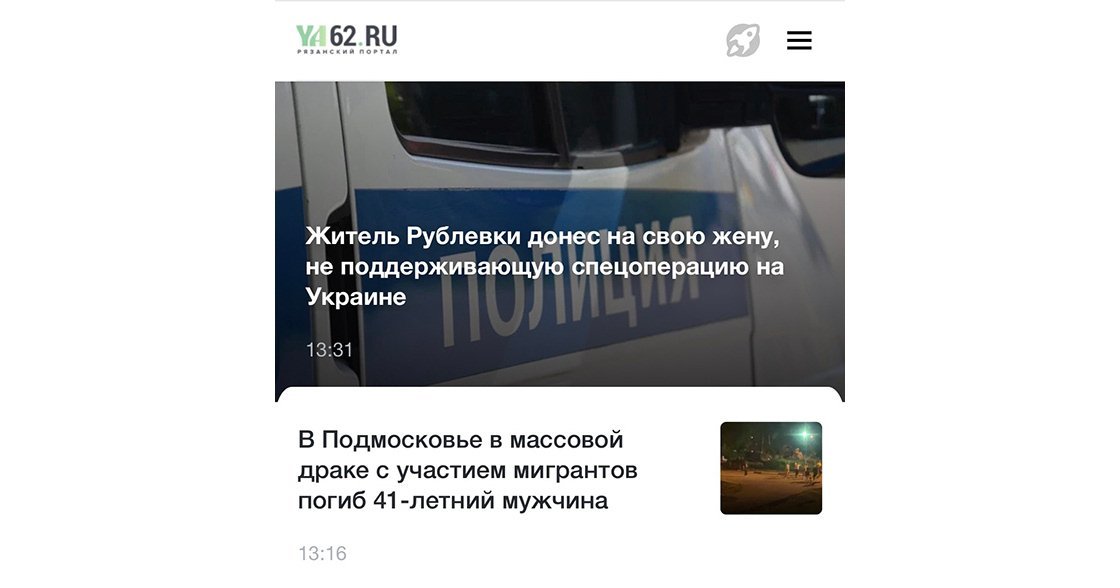This screenshot has width=1120, height=588.
Task: Open the night street fight thumbnail
Action: (x=771, y=468)
